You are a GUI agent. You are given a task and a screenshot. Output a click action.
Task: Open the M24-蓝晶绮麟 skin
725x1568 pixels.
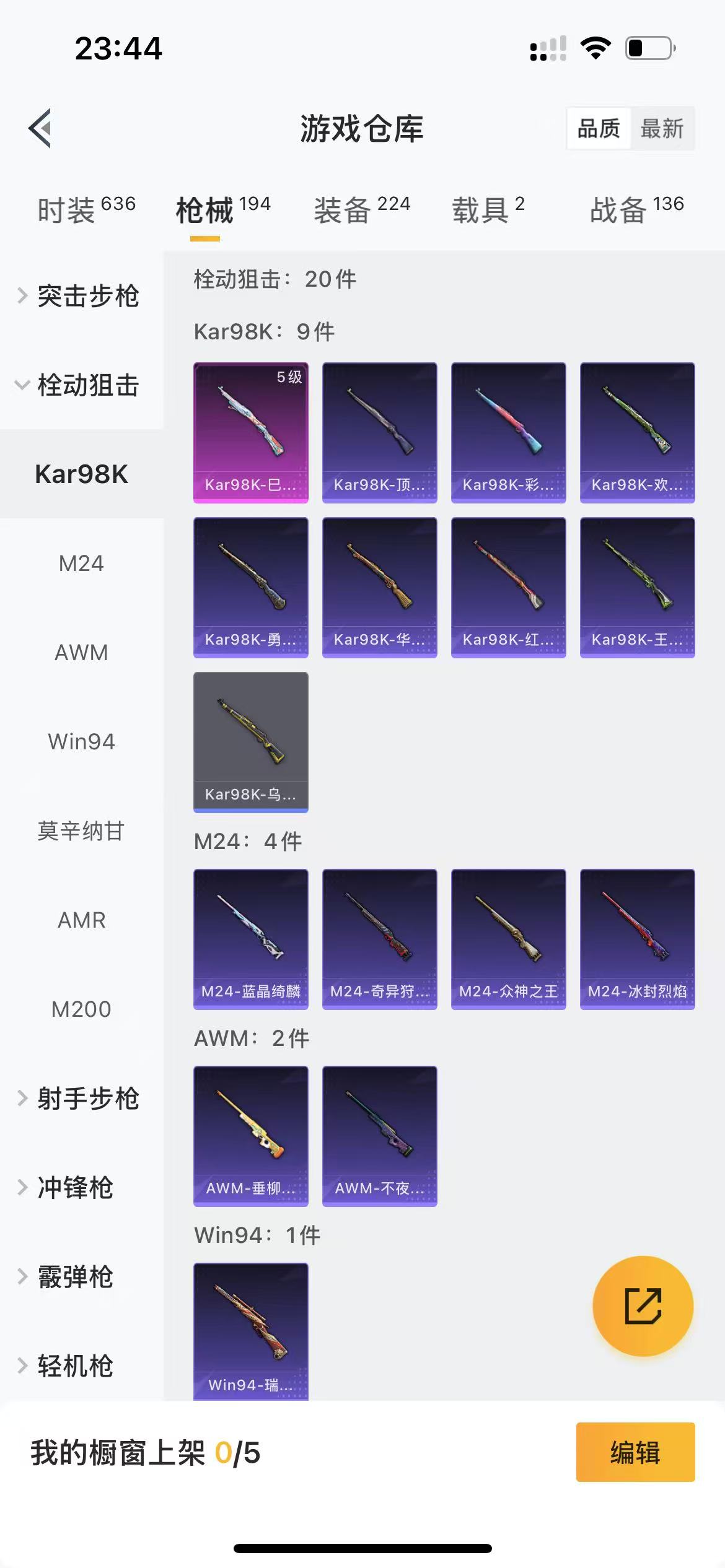250,939
